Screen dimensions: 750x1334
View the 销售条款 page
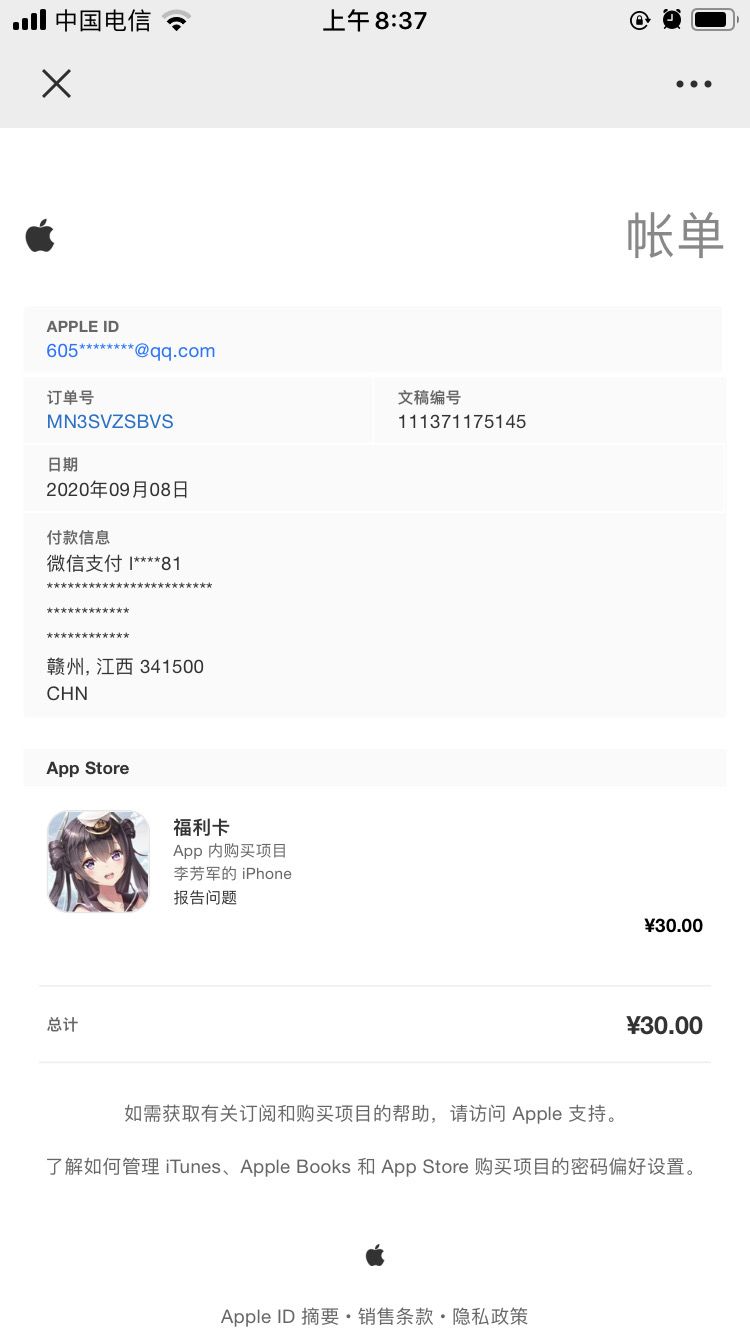coord(396,1316)
